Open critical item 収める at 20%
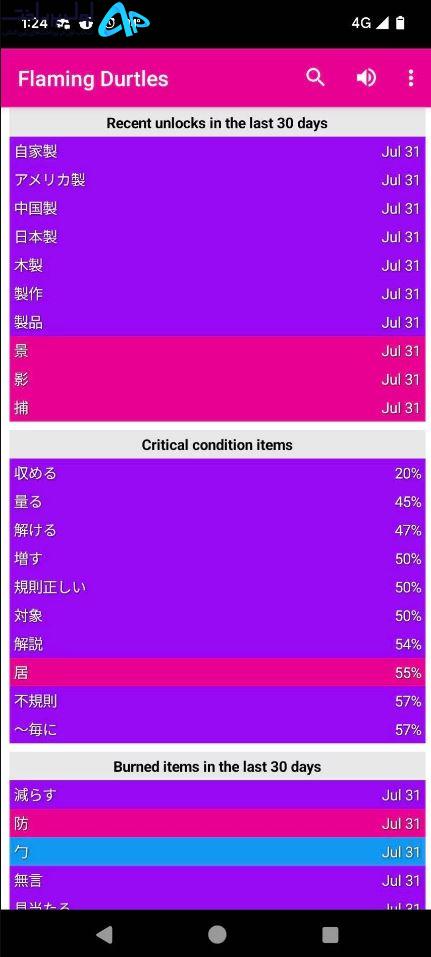Screen dimensions: 431x957 click(x=217, y=473)
